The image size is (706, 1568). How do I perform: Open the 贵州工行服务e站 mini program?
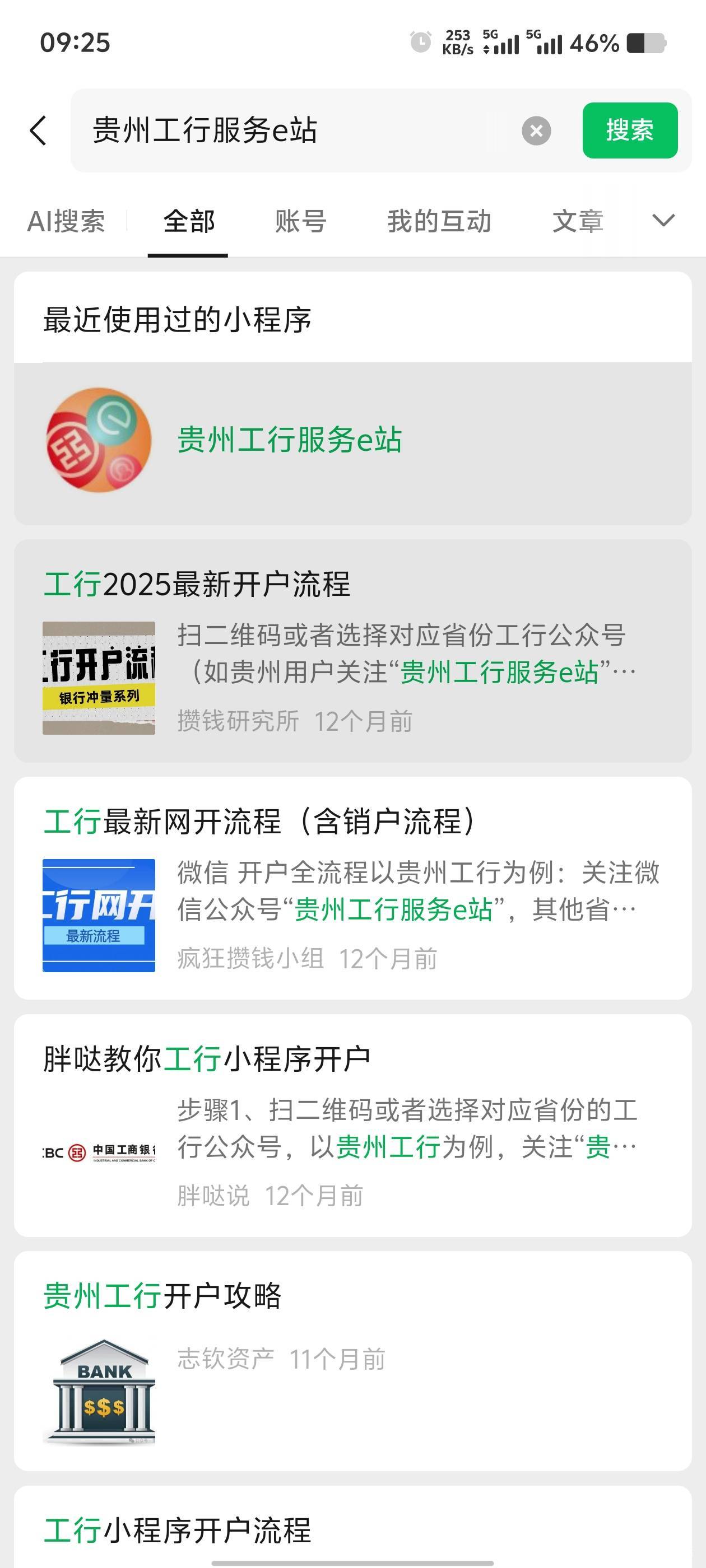tap(289, 440)
